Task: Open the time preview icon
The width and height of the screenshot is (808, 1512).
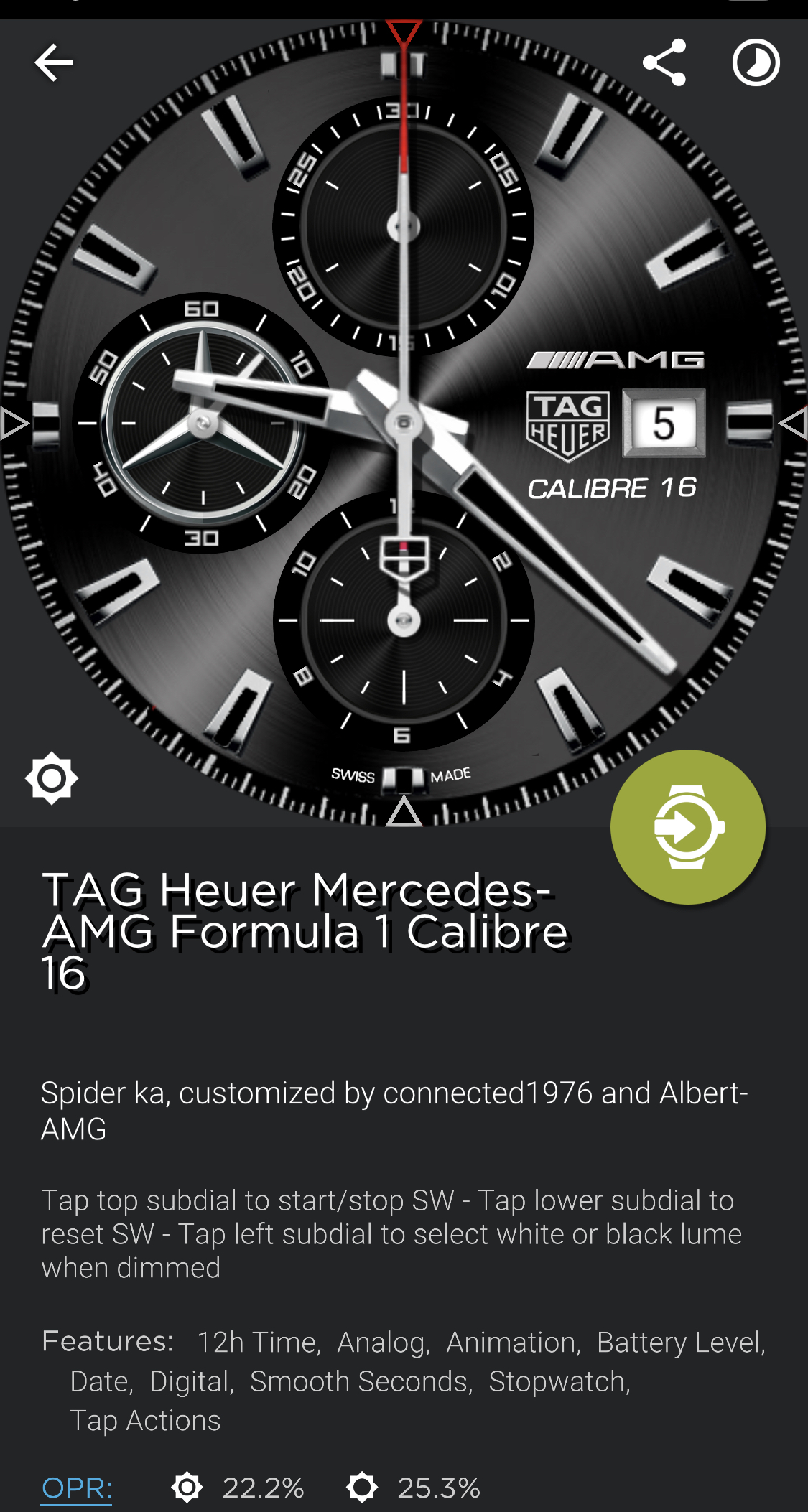Action: coord(756,63)
